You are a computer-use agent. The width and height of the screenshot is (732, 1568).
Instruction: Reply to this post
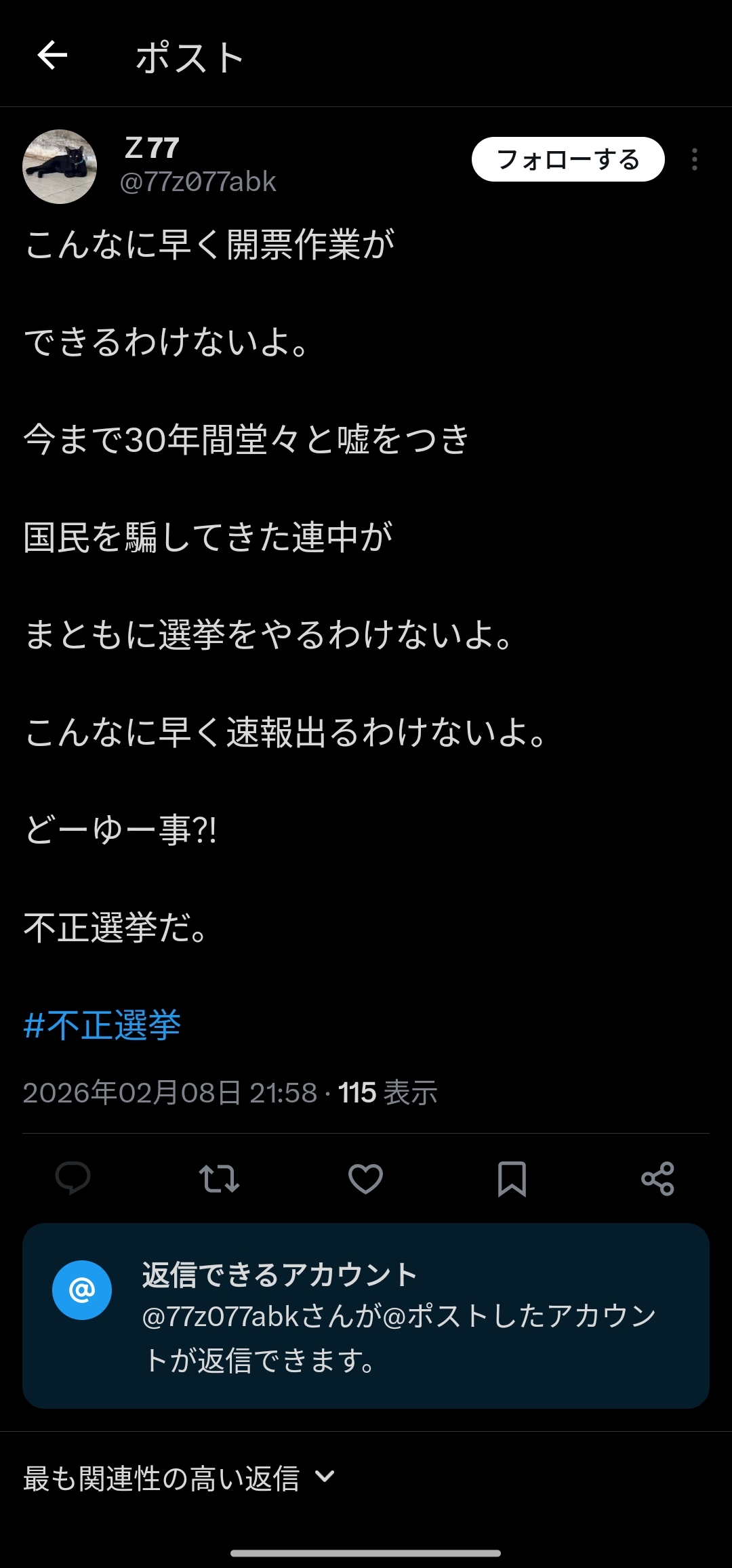[x=73, y=1178]
